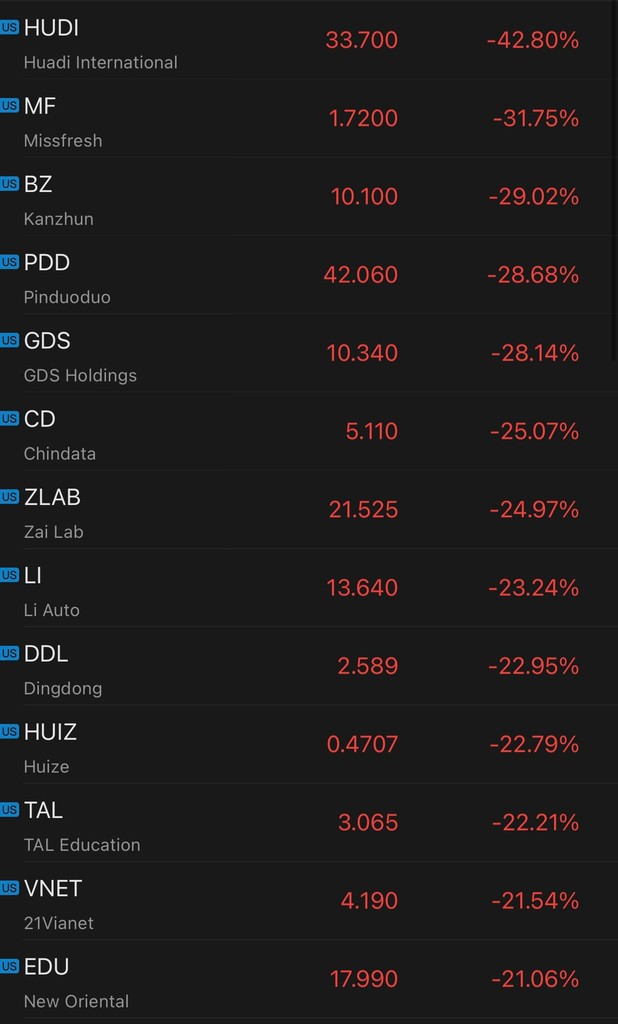Image resolution: width=618 pixels, height=1024 pixels.
Task: Open CD Chindata stock details
Action: 300,431
